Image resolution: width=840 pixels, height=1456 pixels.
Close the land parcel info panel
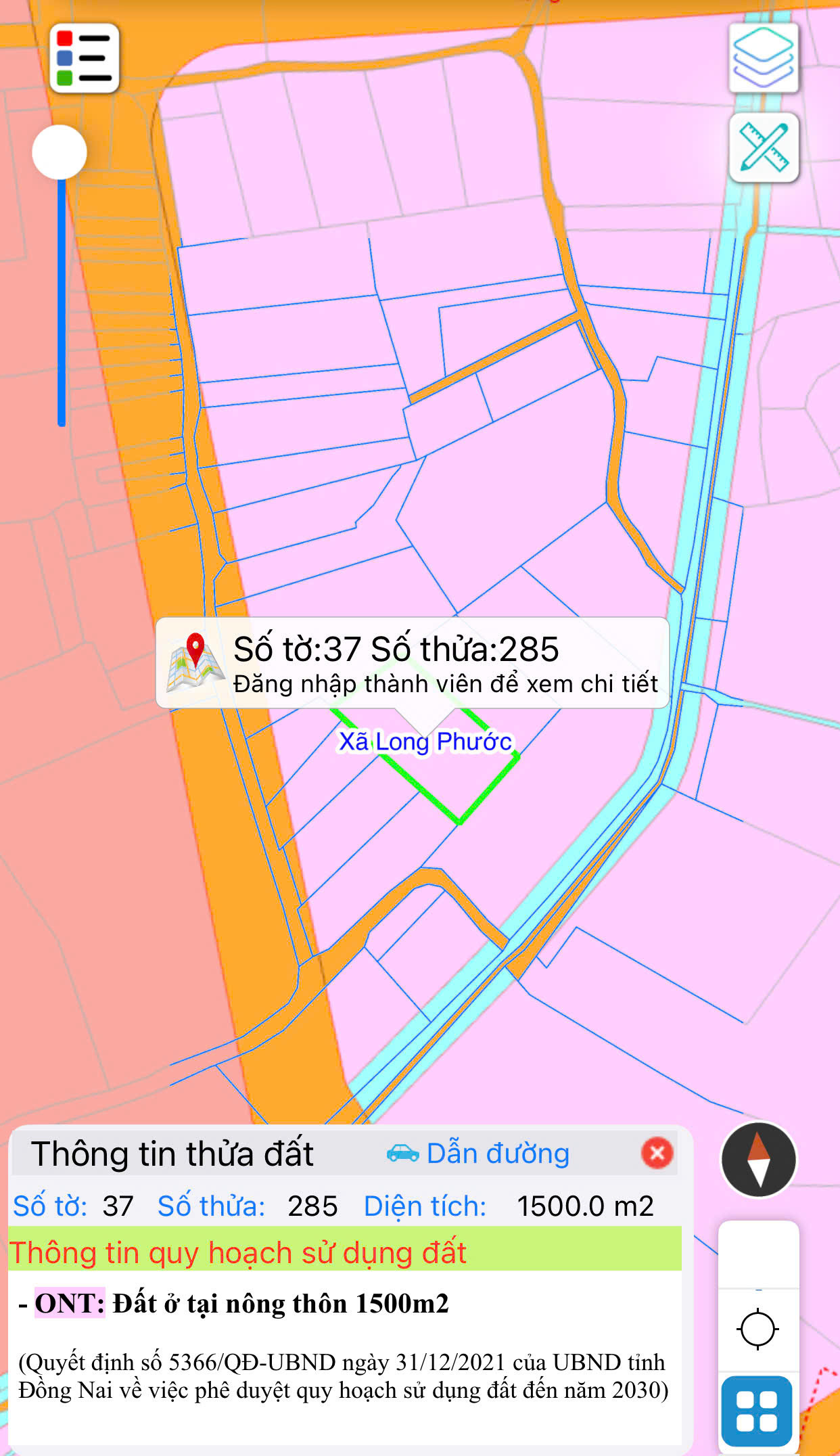tap(657, 1154)
